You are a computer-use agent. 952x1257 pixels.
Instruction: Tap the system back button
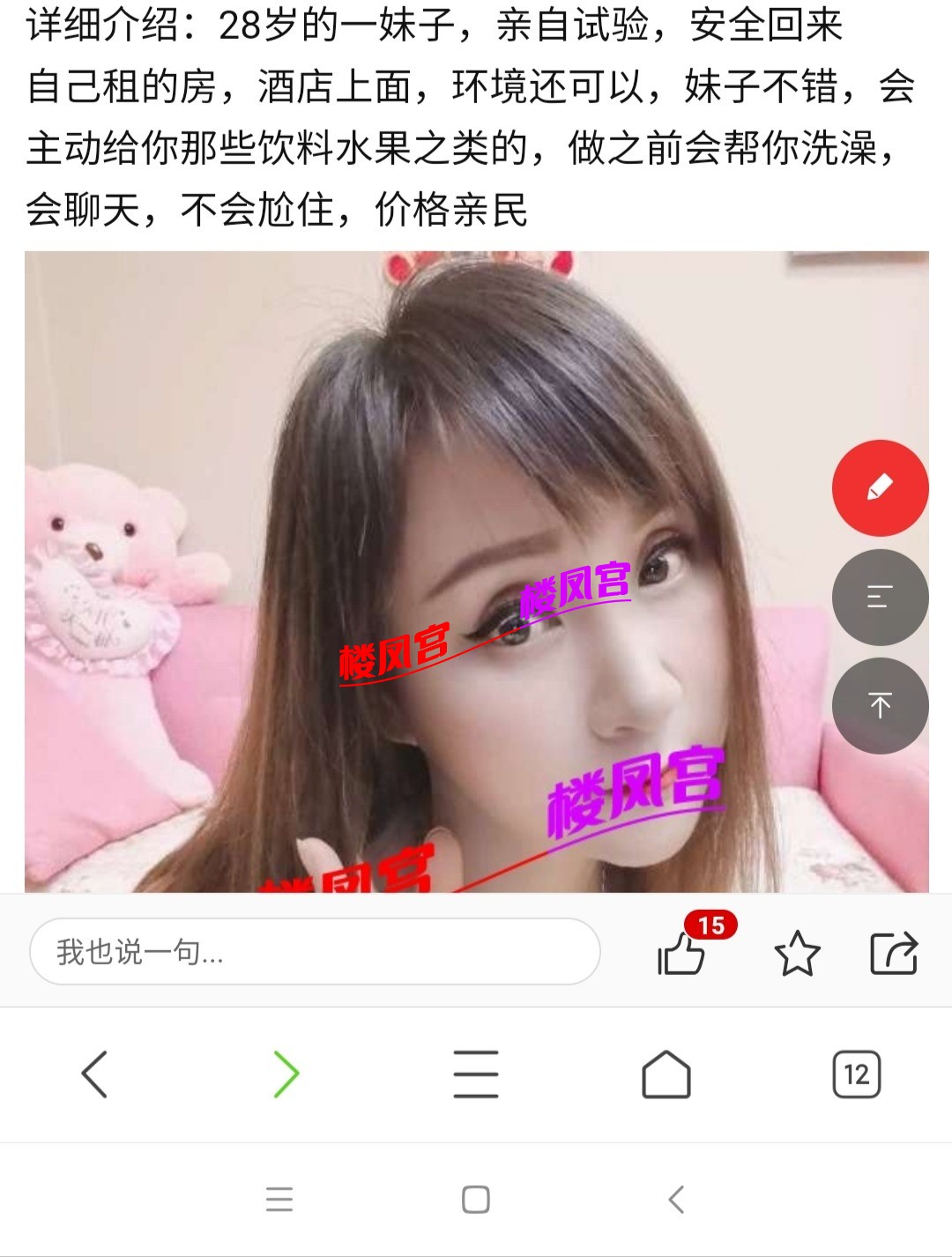click(676, 1199)
